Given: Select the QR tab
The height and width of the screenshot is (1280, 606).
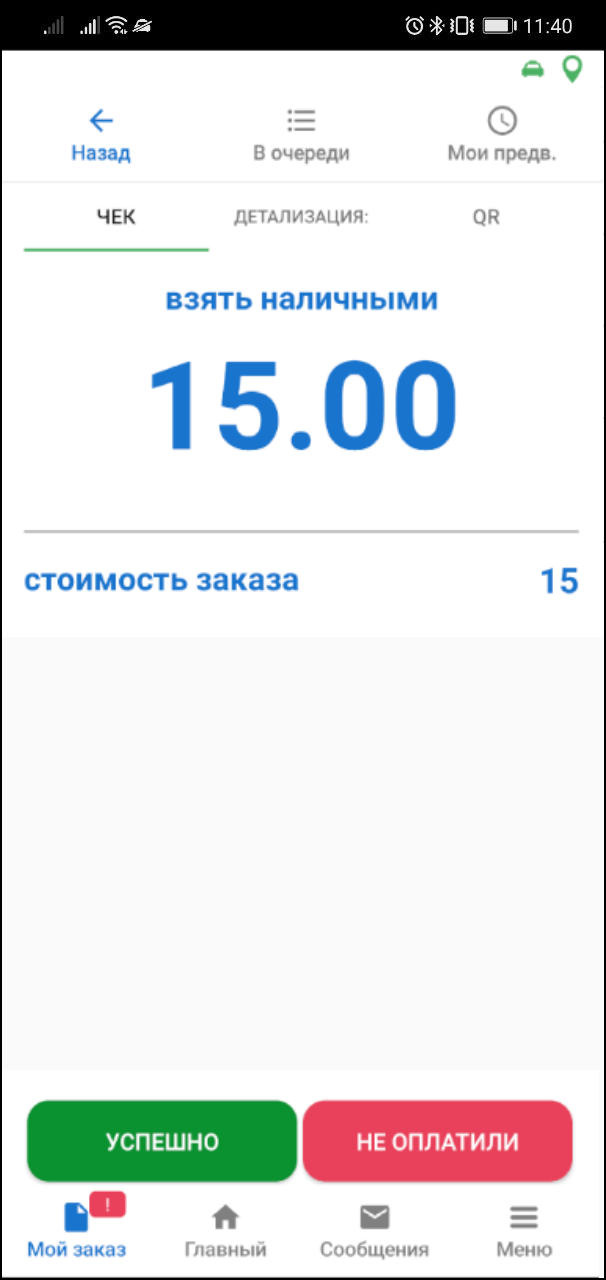Looking at the screenshot, I should tap(486, 217).
